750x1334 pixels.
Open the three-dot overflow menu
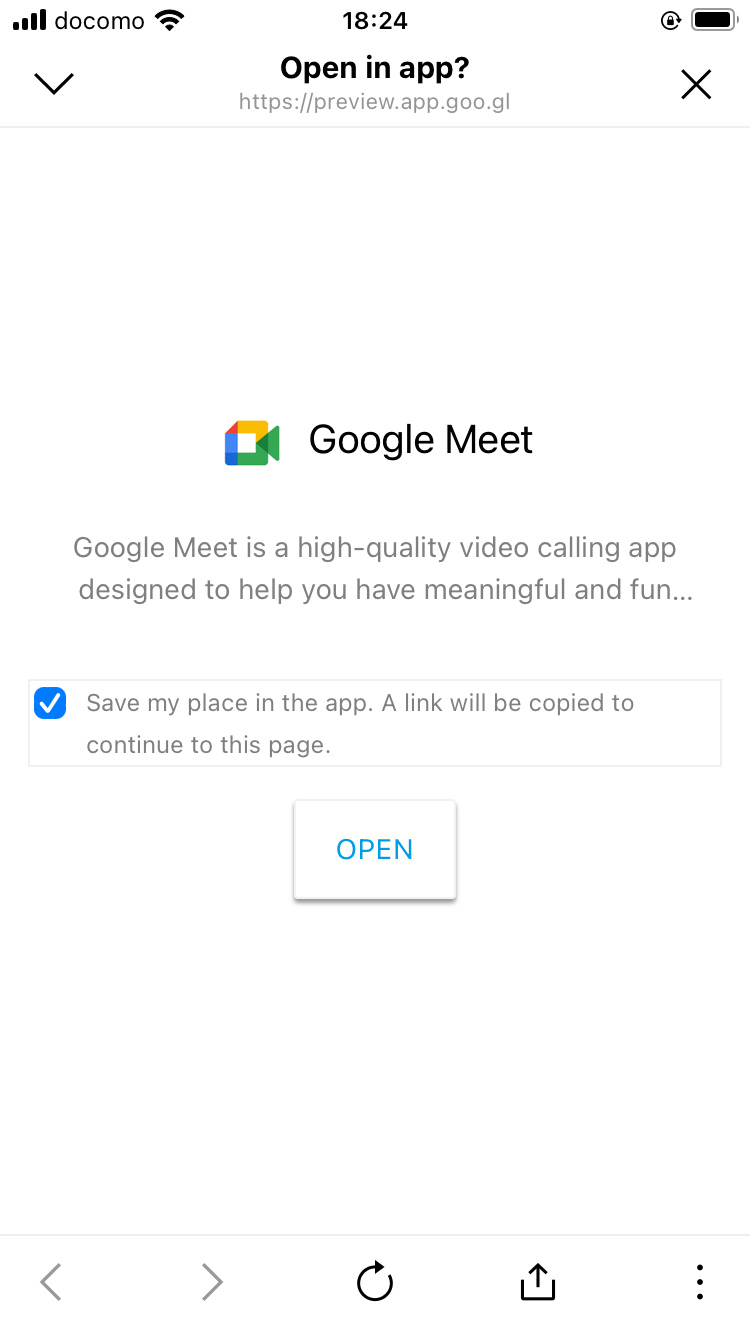click(x=699, y=1281)
